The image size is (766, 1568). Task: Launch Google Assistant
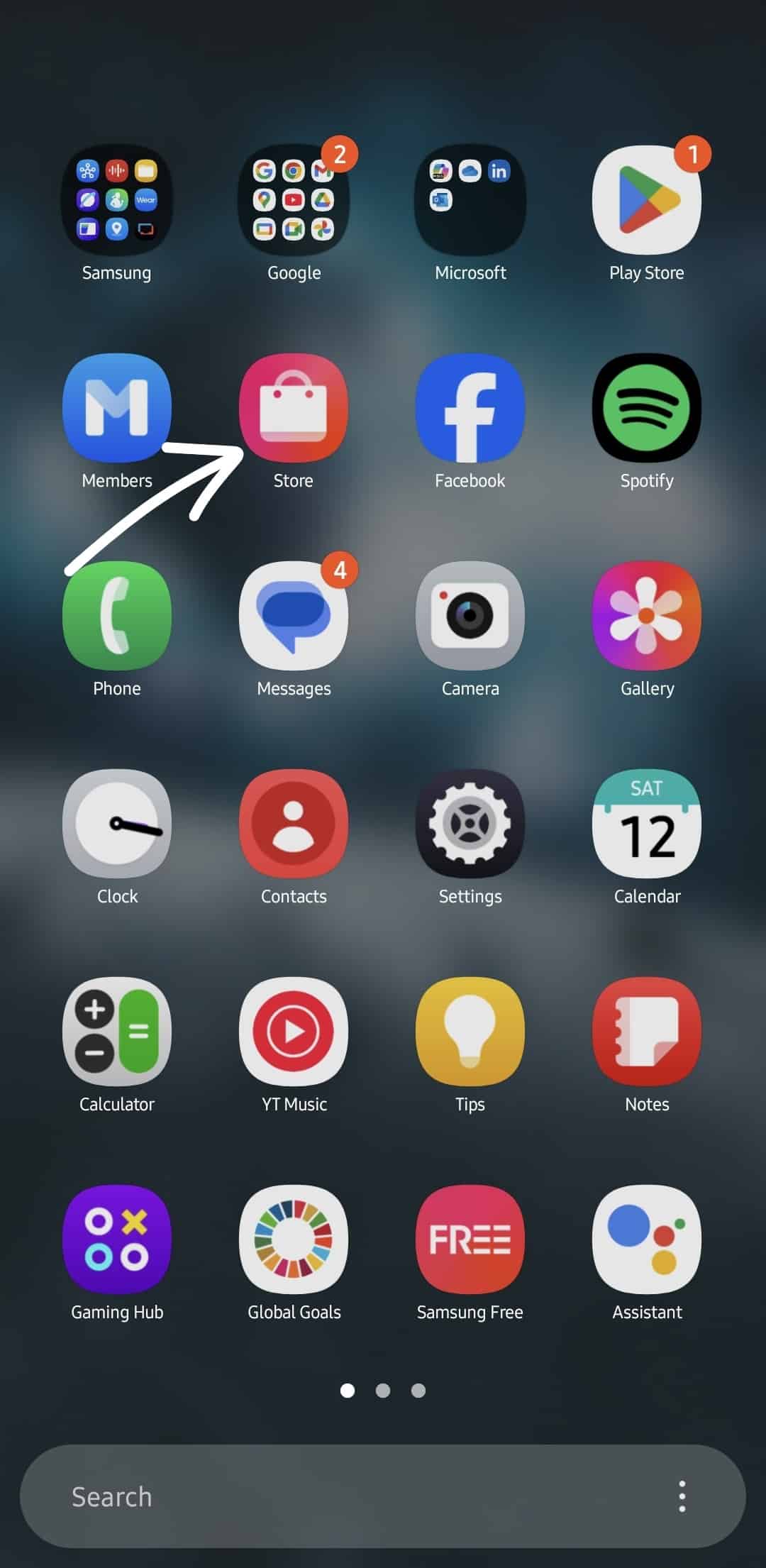tap(646, 1240)
